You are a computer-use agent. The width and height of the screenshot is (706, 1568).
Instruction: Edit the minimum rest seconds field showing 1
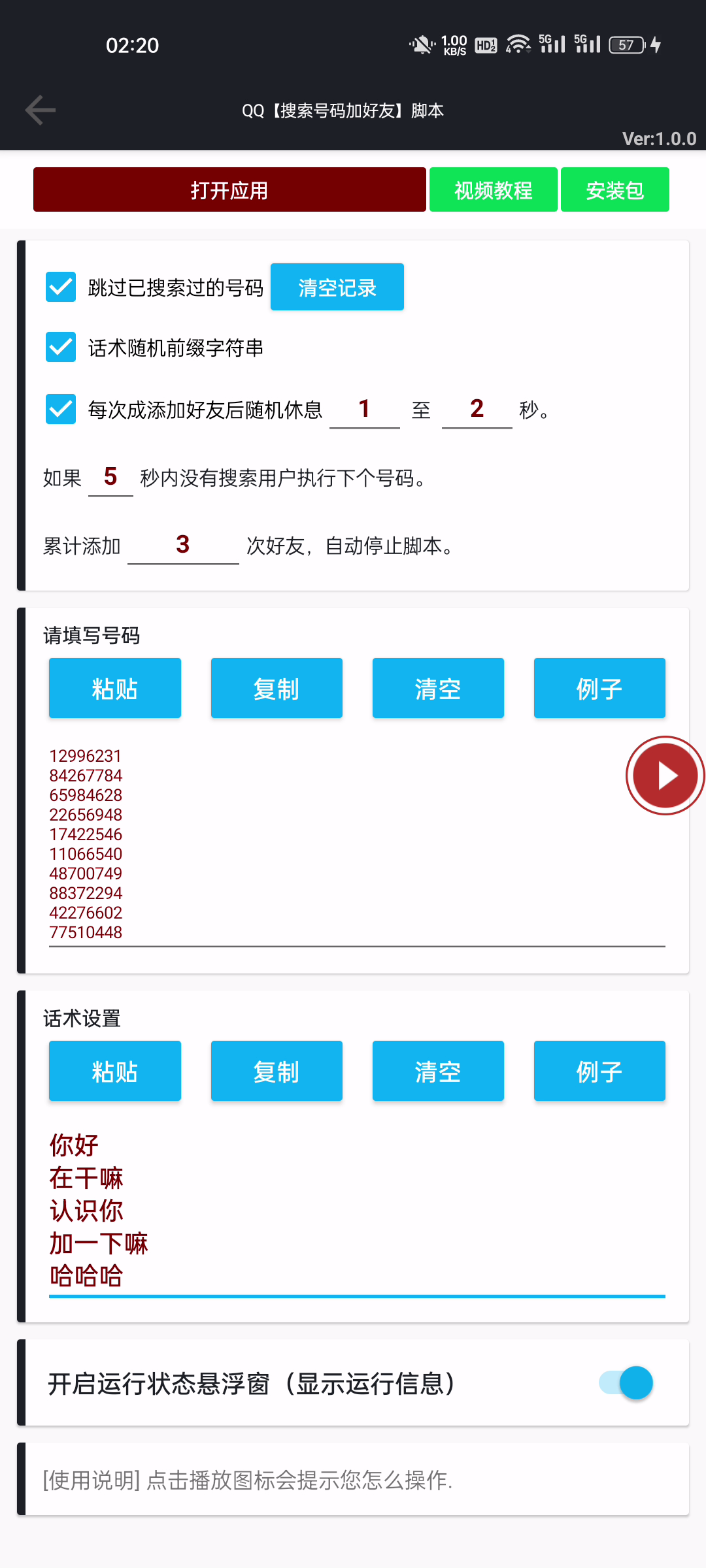(365, 410)
